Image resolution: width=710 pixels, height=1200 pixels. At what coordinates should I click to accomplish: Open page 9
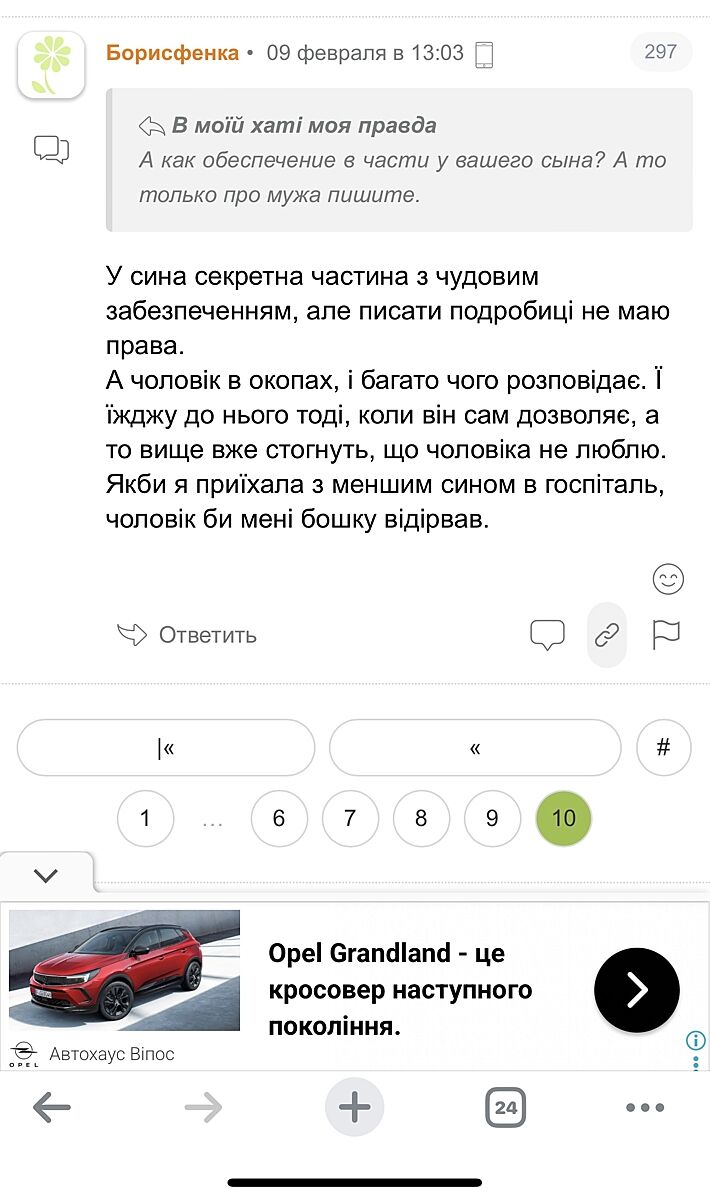(491, 819)
